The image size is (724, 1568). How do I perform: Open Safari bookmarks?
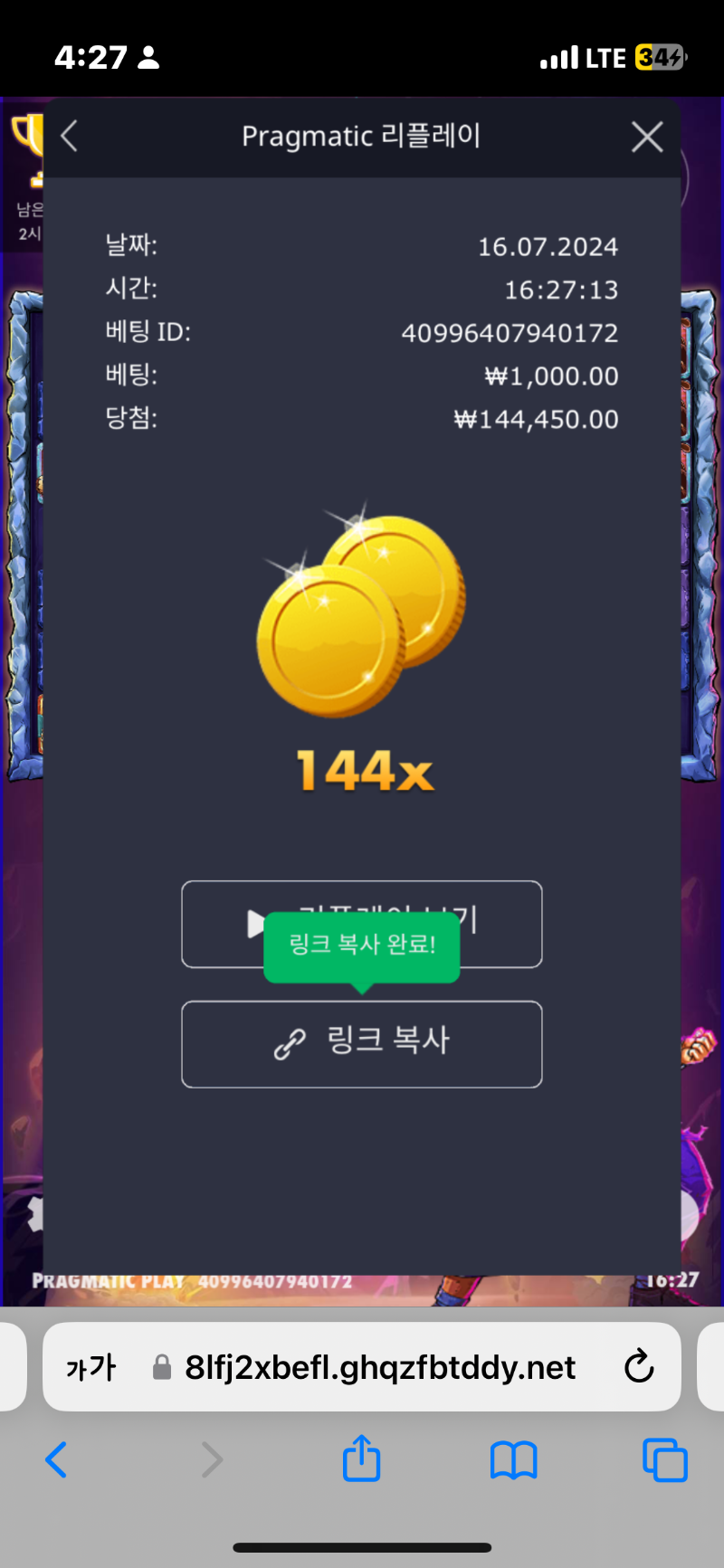(x=514, y=1459)
